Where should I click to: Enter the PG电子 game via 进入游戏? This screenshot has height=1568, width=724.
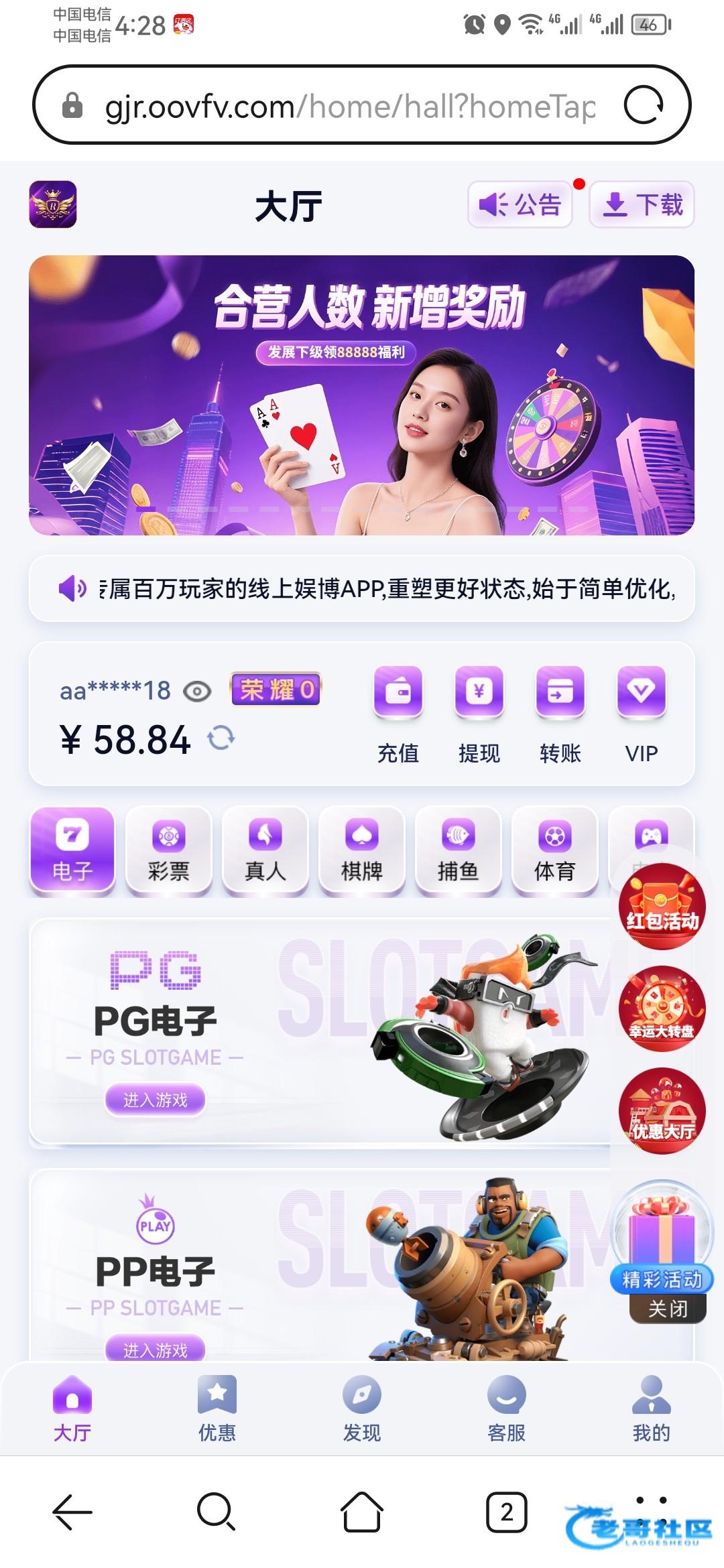(155, 1100)
